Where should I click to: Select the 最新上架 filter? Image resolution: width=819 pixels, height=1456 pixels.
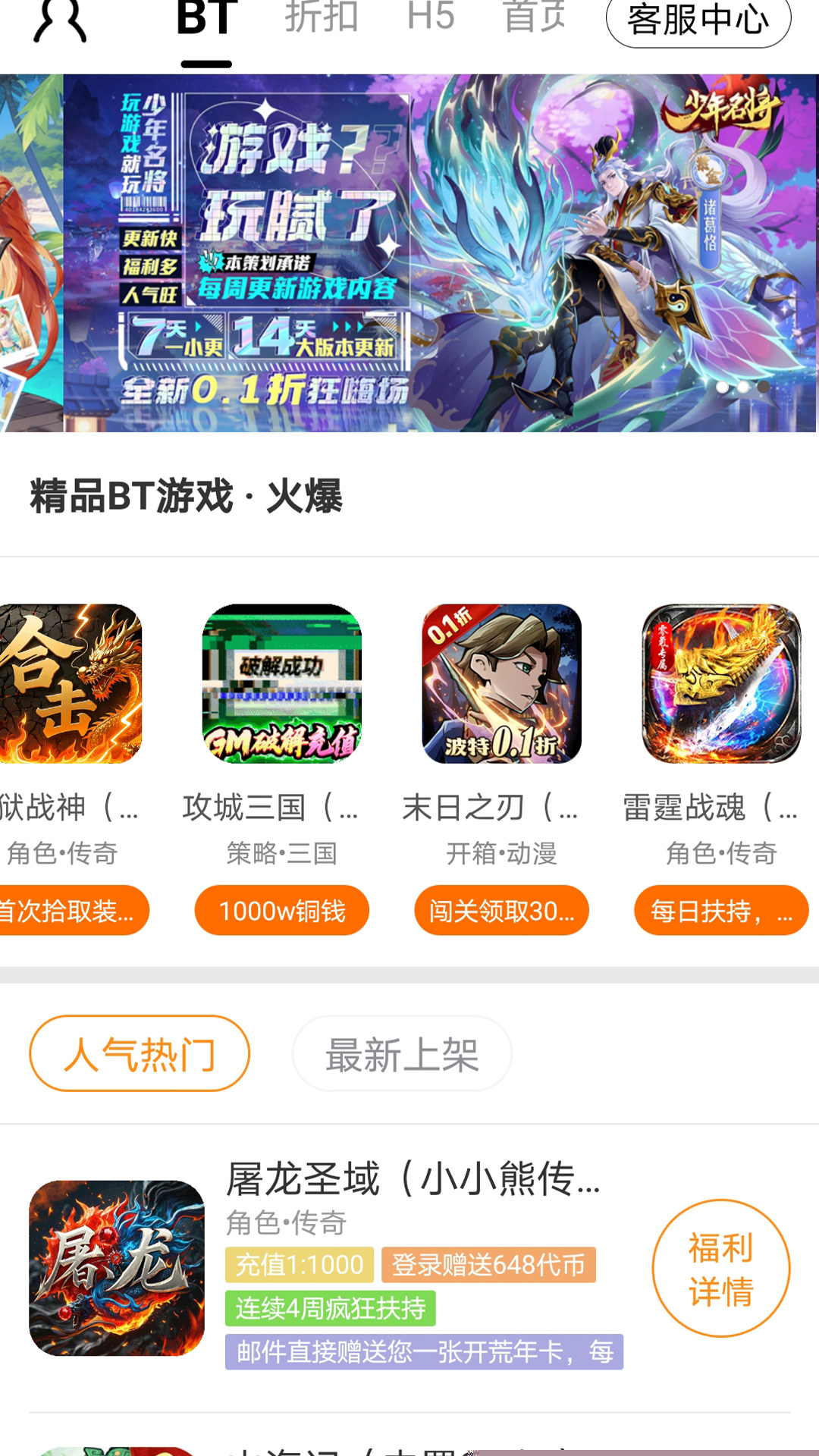[402, 1053]
